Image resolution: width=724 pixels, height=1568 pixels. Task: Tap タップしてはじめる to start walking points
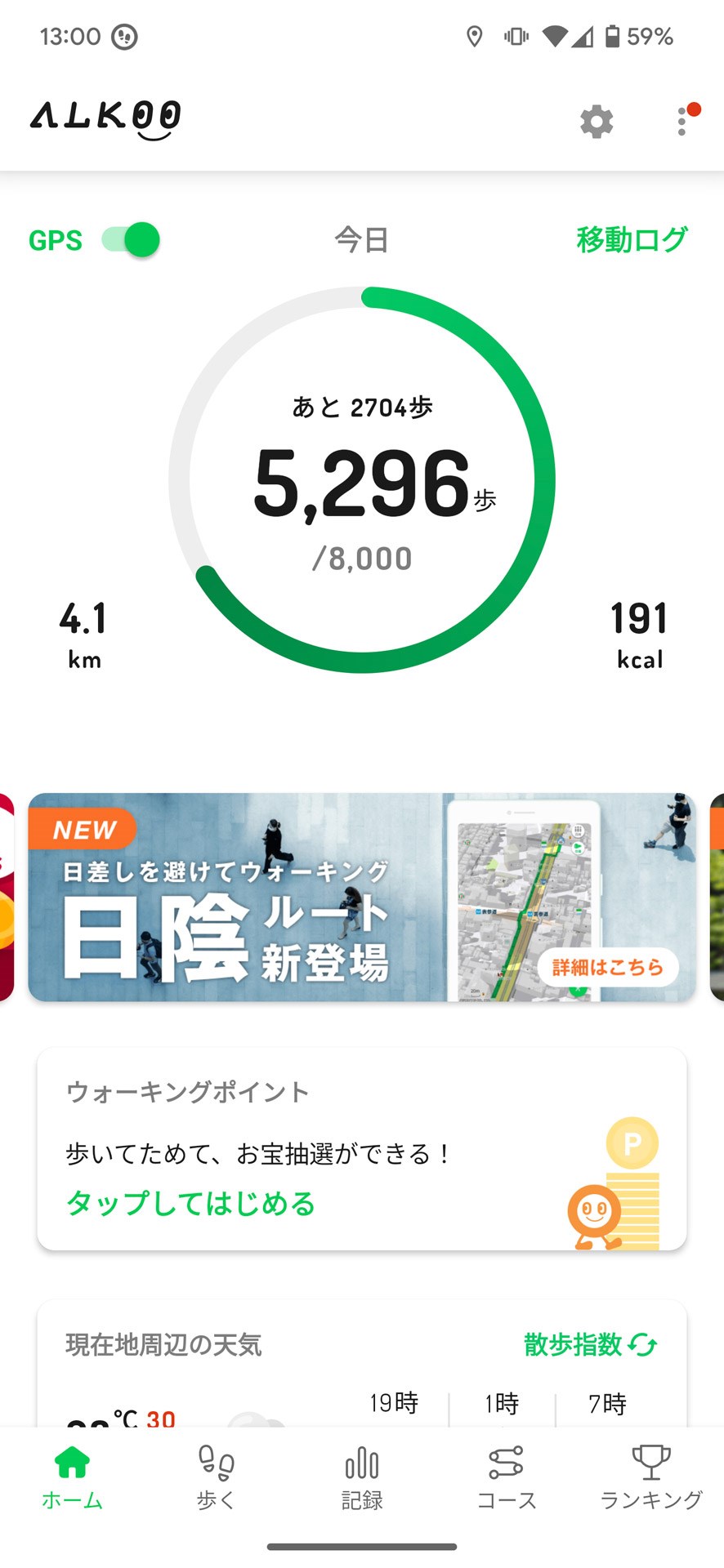point(190,1203)
